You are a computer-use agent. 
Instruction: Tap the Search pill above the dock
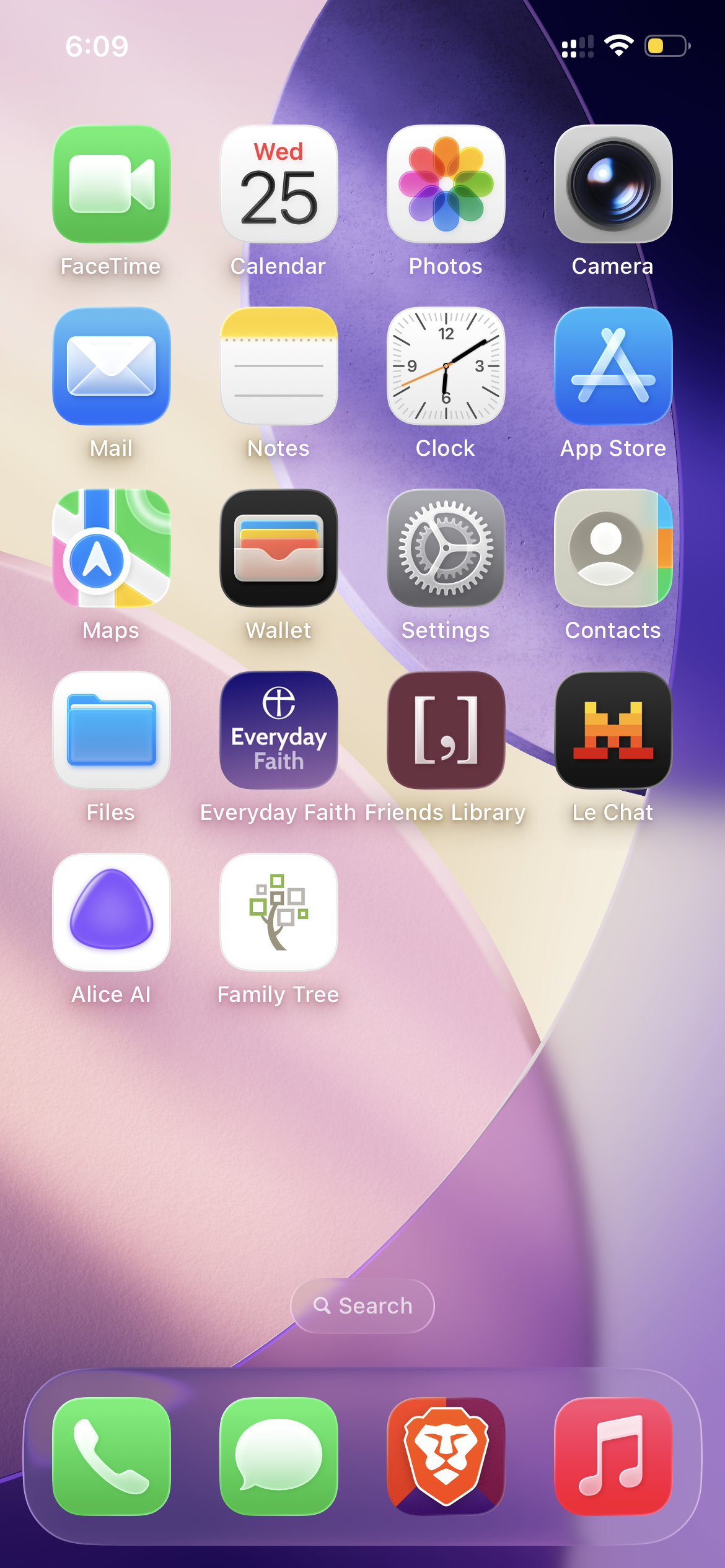point(362,1306)
